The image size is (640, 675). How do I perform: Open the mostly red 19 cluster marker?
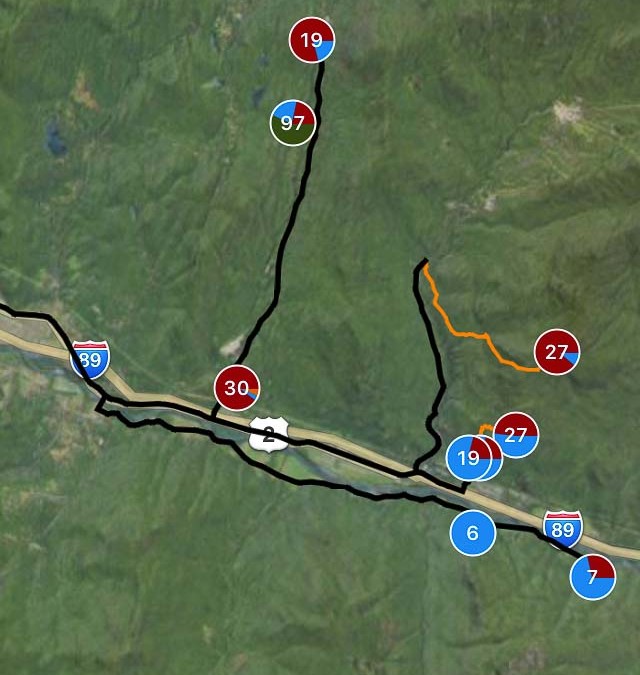[x=312, y=41]
